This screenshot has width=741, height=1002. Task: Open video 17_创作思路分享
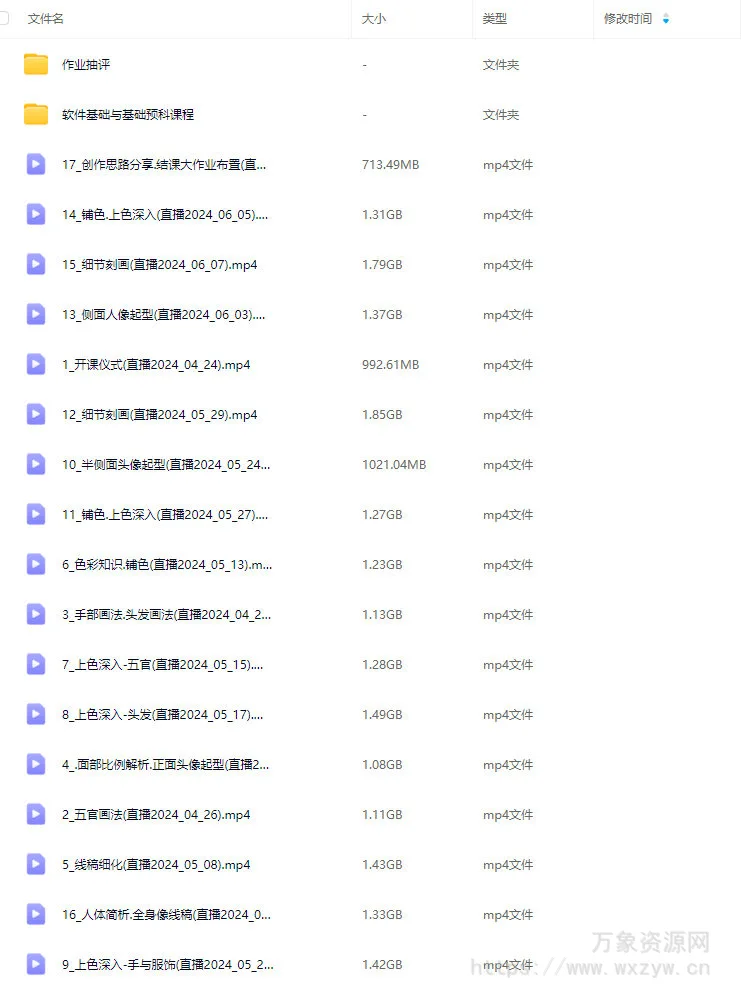(164, 165)
